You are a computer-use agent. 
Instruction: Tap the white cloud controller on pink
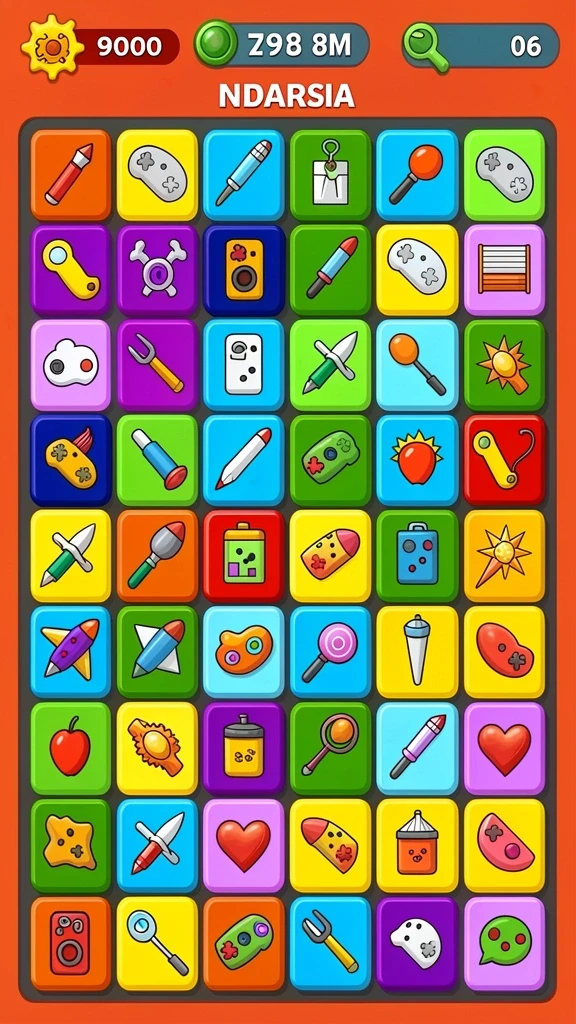pyautogui.click(x=71, y=364)
